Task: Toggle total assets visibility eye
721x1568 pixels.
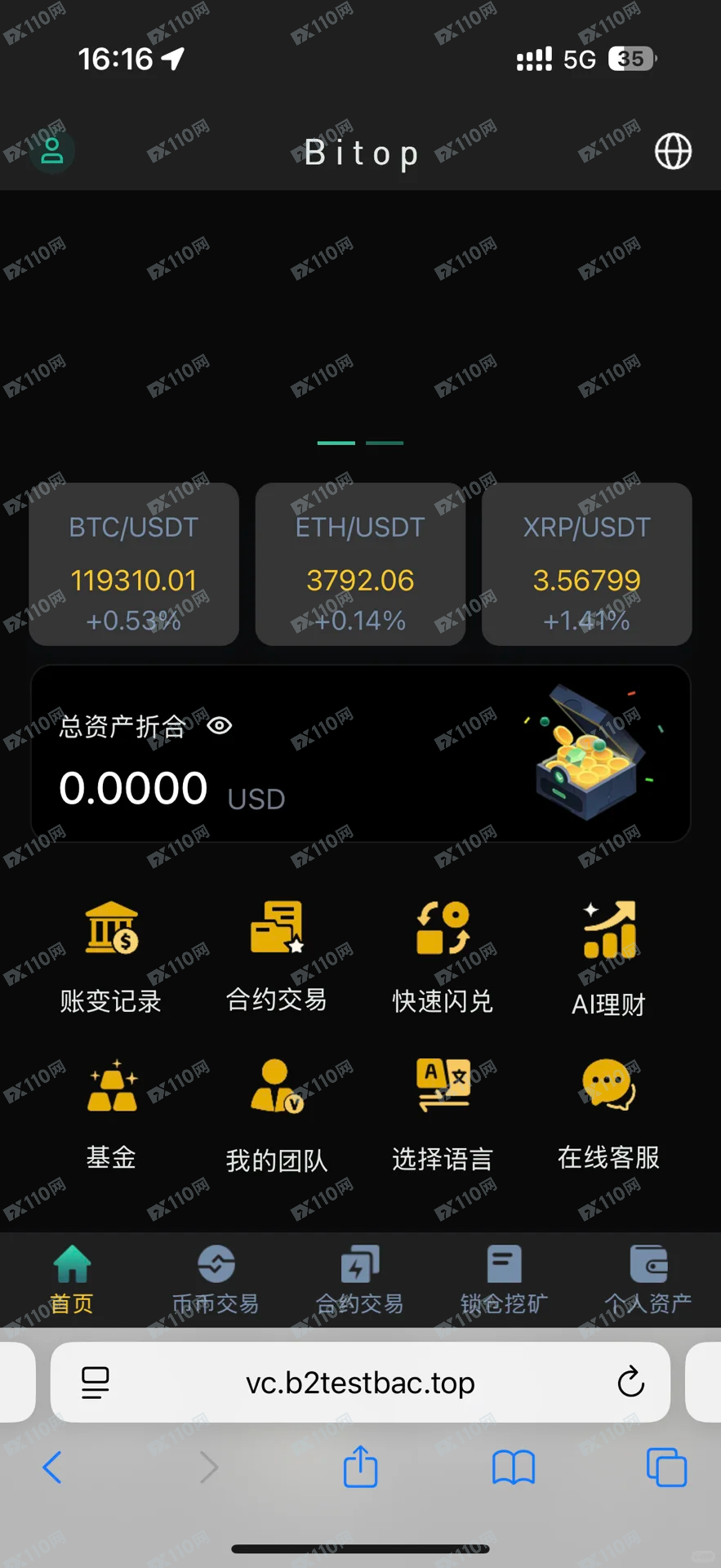Action: (x=220, y=725)
